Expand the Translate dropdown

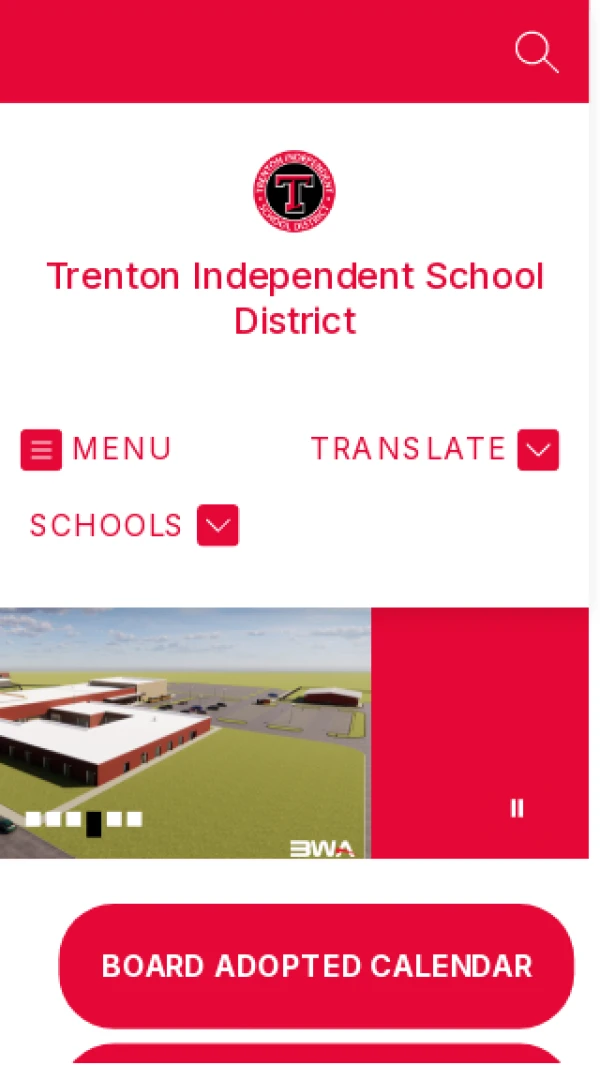point(537,449)
